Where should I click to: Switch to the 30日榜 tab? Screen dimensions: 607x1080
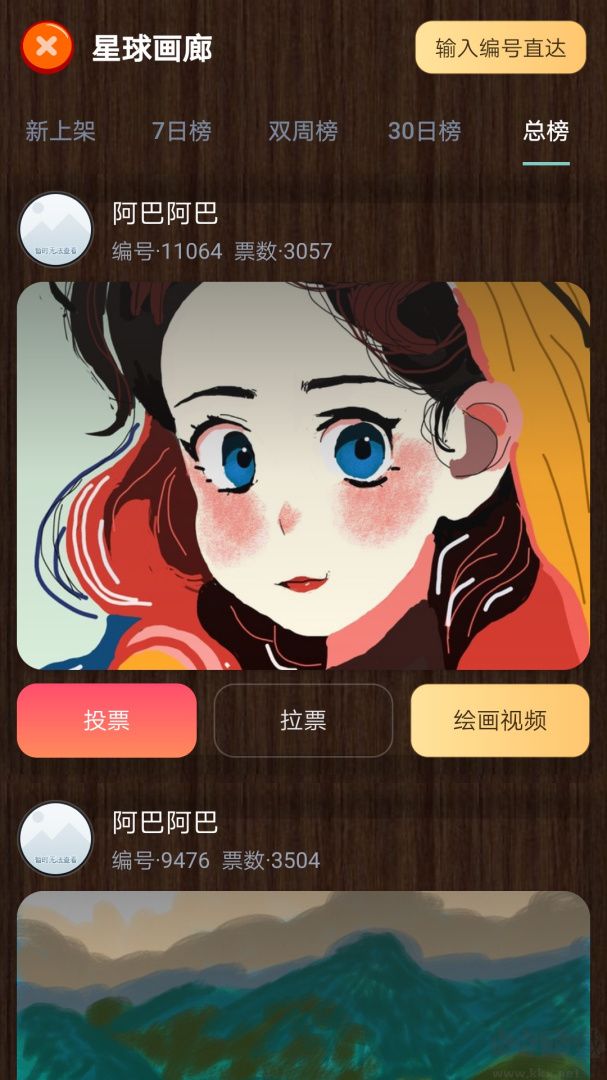click(424, 131)
